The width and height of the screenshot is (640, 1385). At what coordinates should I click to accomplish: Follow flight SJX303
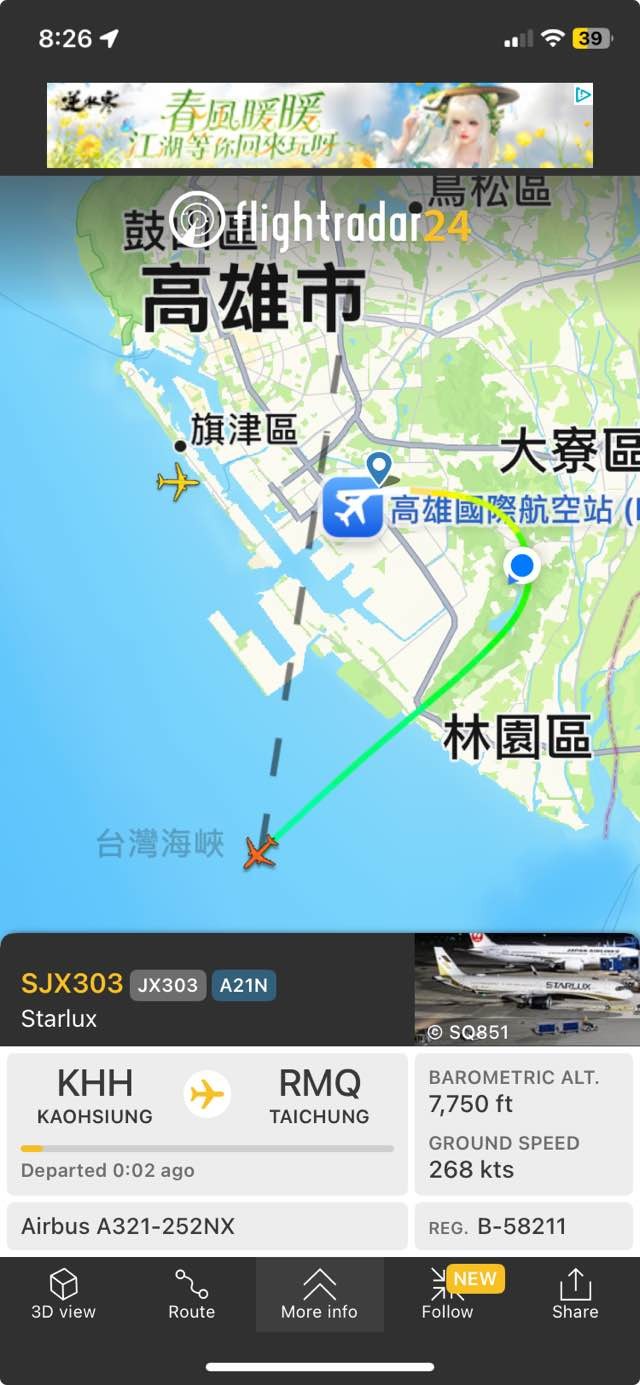(x=447, y=1294)
